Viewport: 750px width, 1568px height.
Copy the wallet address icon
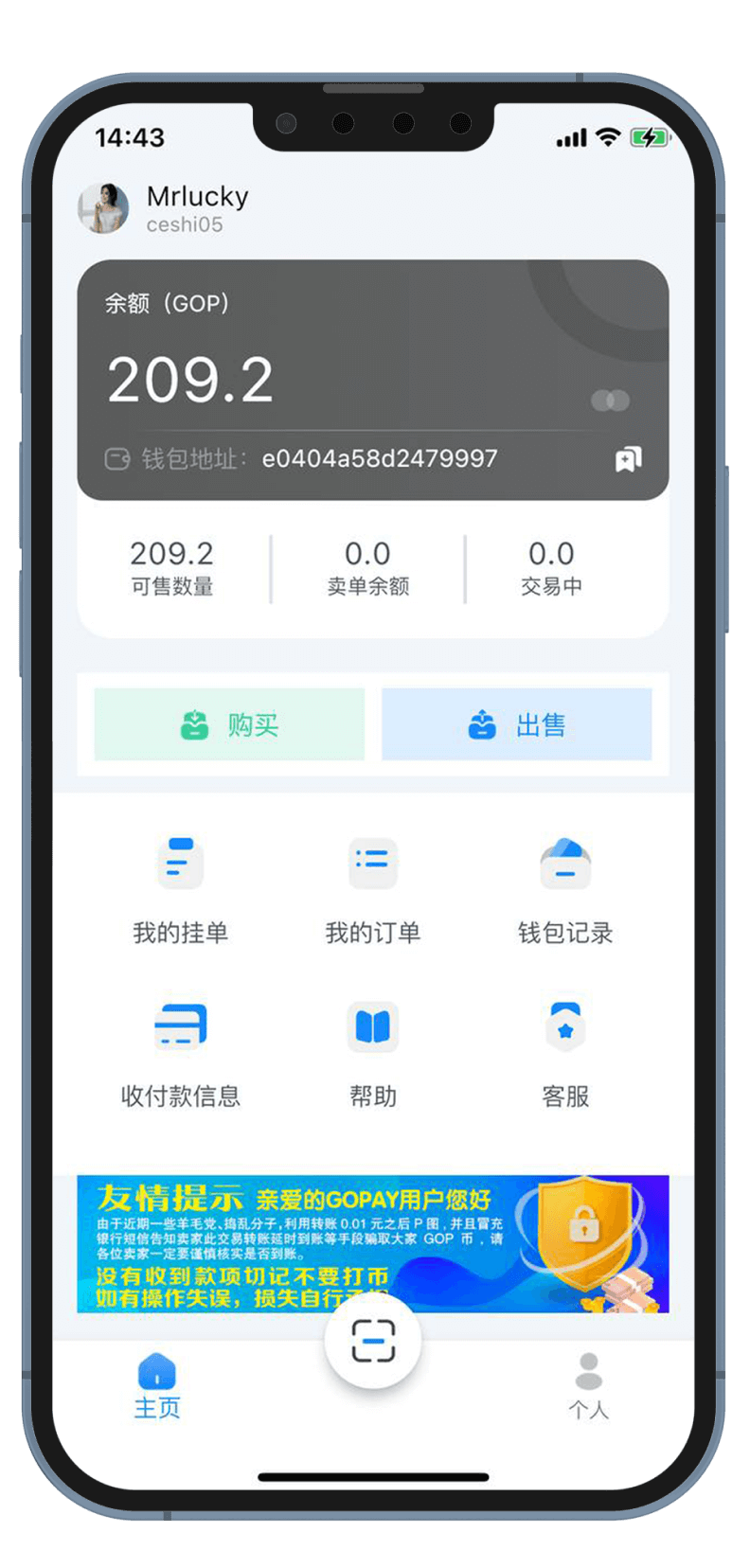[628, 459]
